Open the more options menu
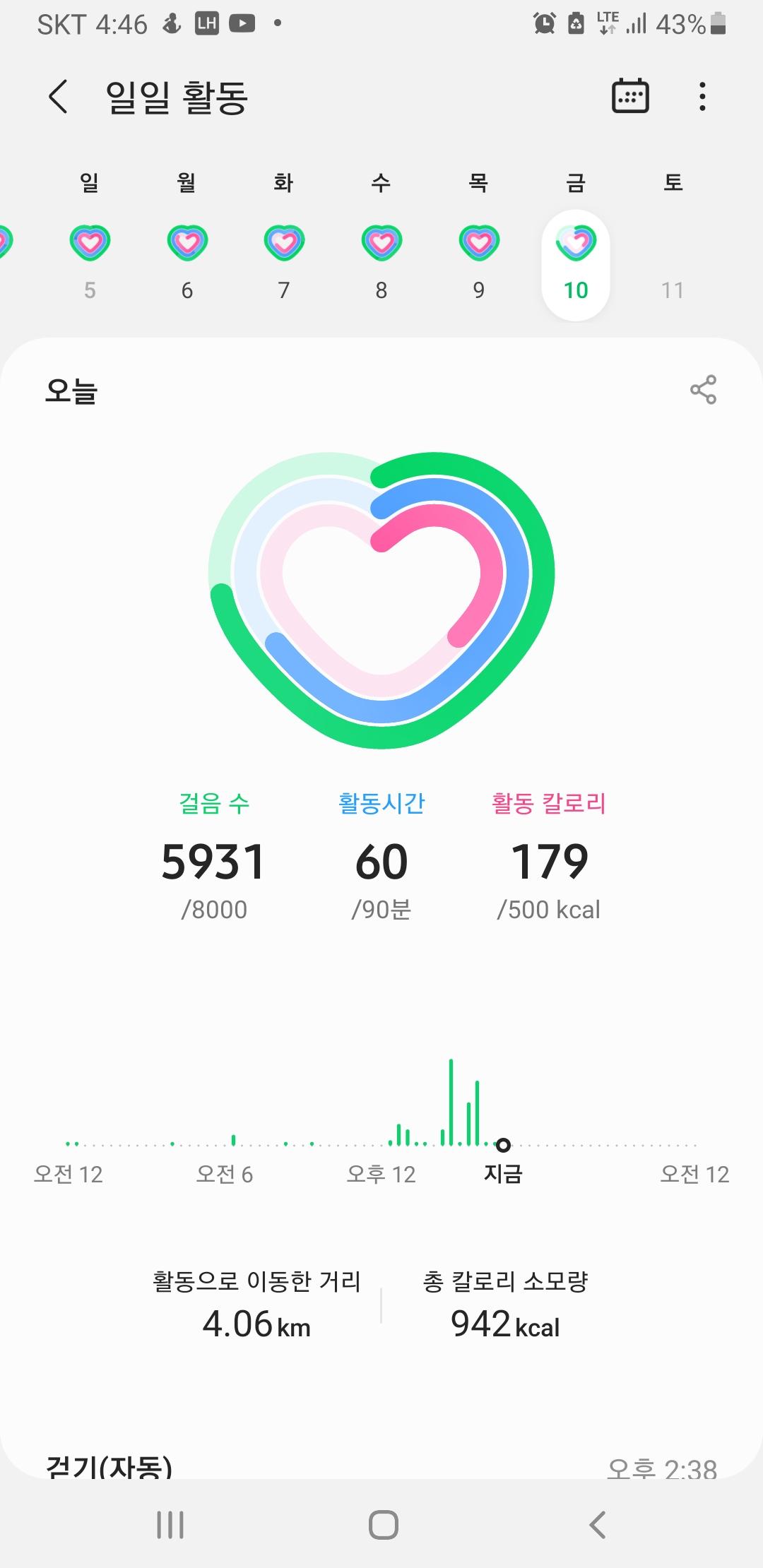The height and width of the screenshot is (1568, 763). [702, 96]
